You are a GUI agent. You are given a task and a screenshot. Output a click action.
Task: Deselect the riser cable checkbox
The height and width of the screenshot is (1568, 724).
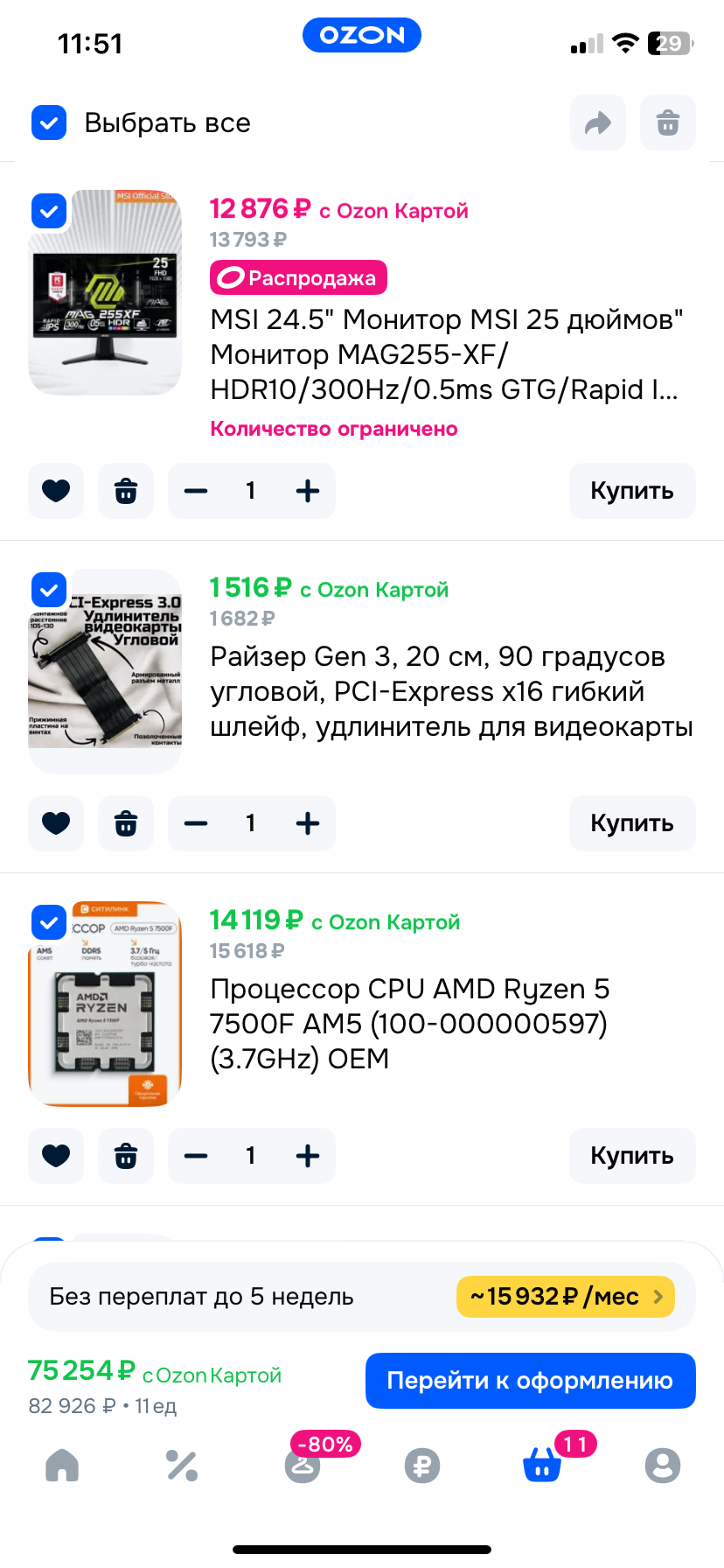click(49, 590)
